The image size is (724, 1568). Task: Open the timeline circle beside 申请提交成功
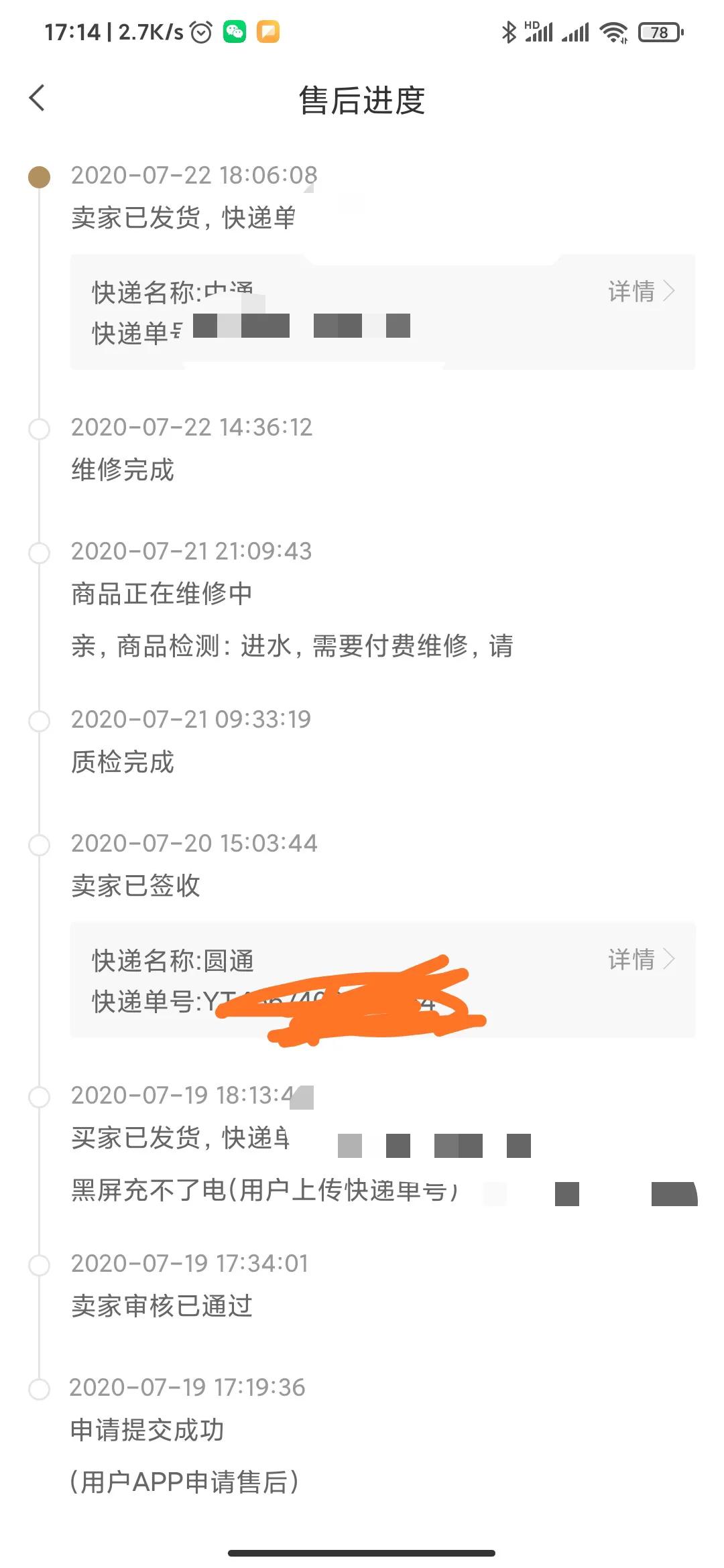[x=39, y=1388]
